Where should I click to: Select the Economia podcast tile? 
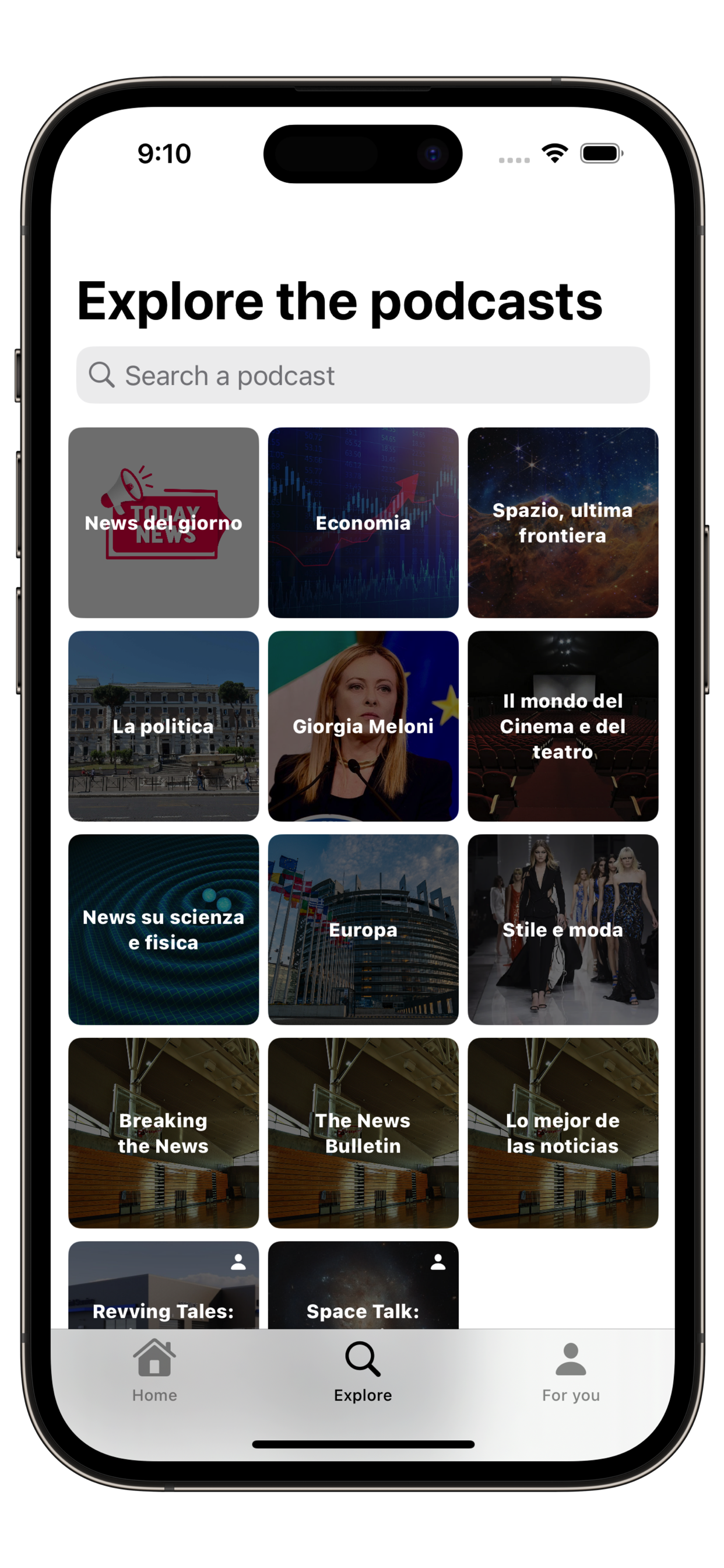[363, 522]
